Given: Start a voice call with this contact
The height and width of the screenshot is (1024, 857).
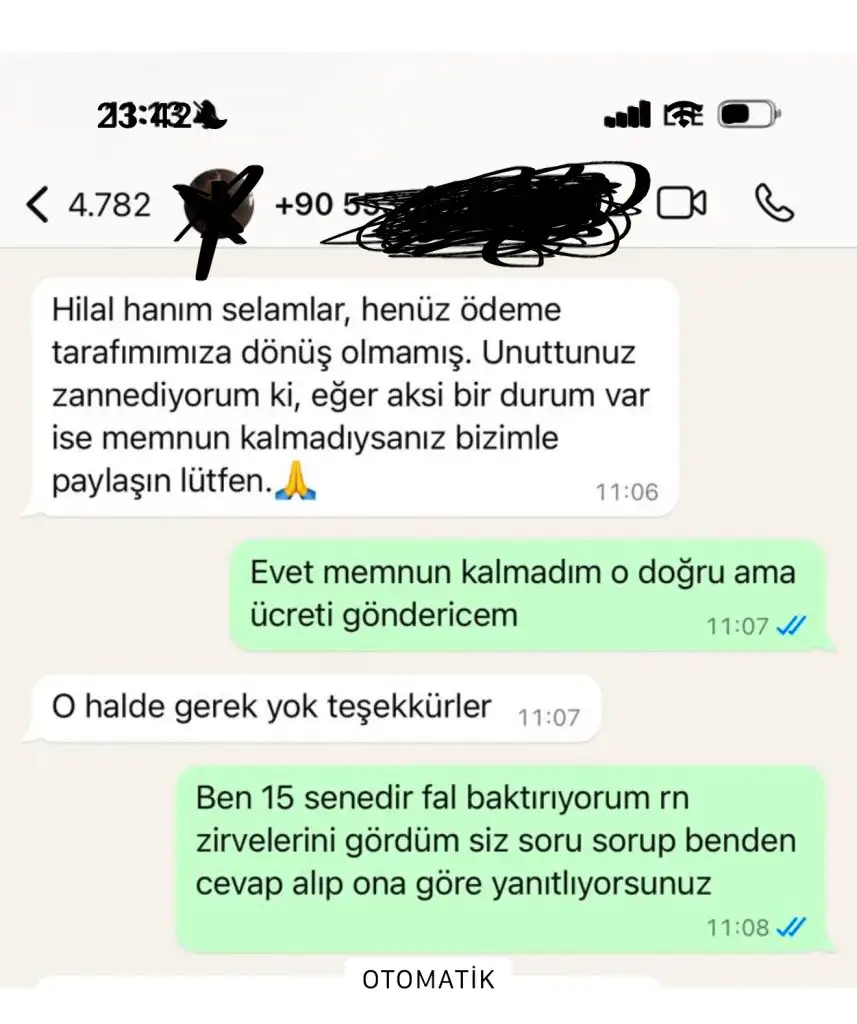Looking at the screenshot, I should [x=774, y=203].
